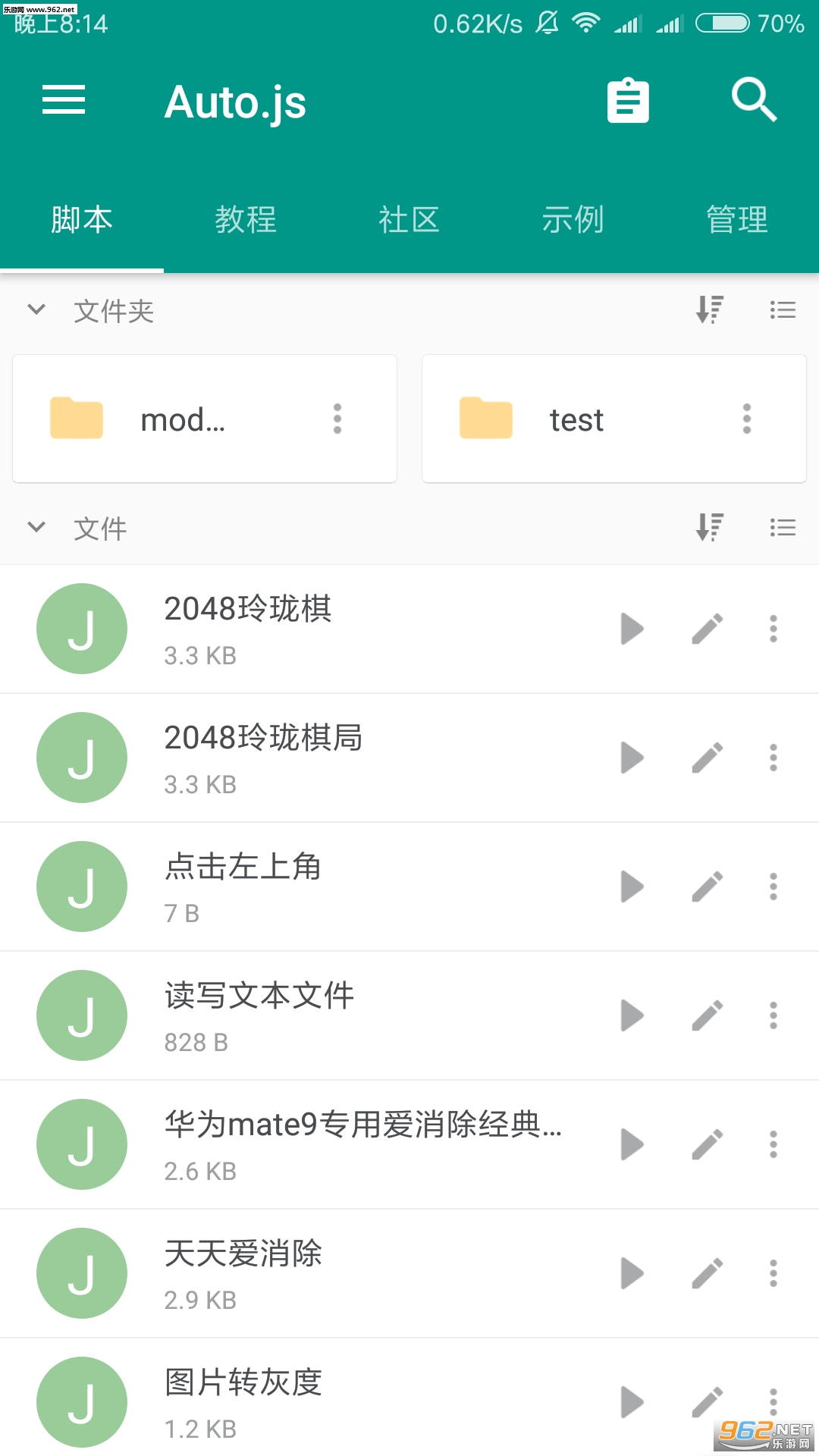This screenshot has width=819, height=1456.
Task: Collapse the 文件夹 section
Action: click(x=36, y=310)
